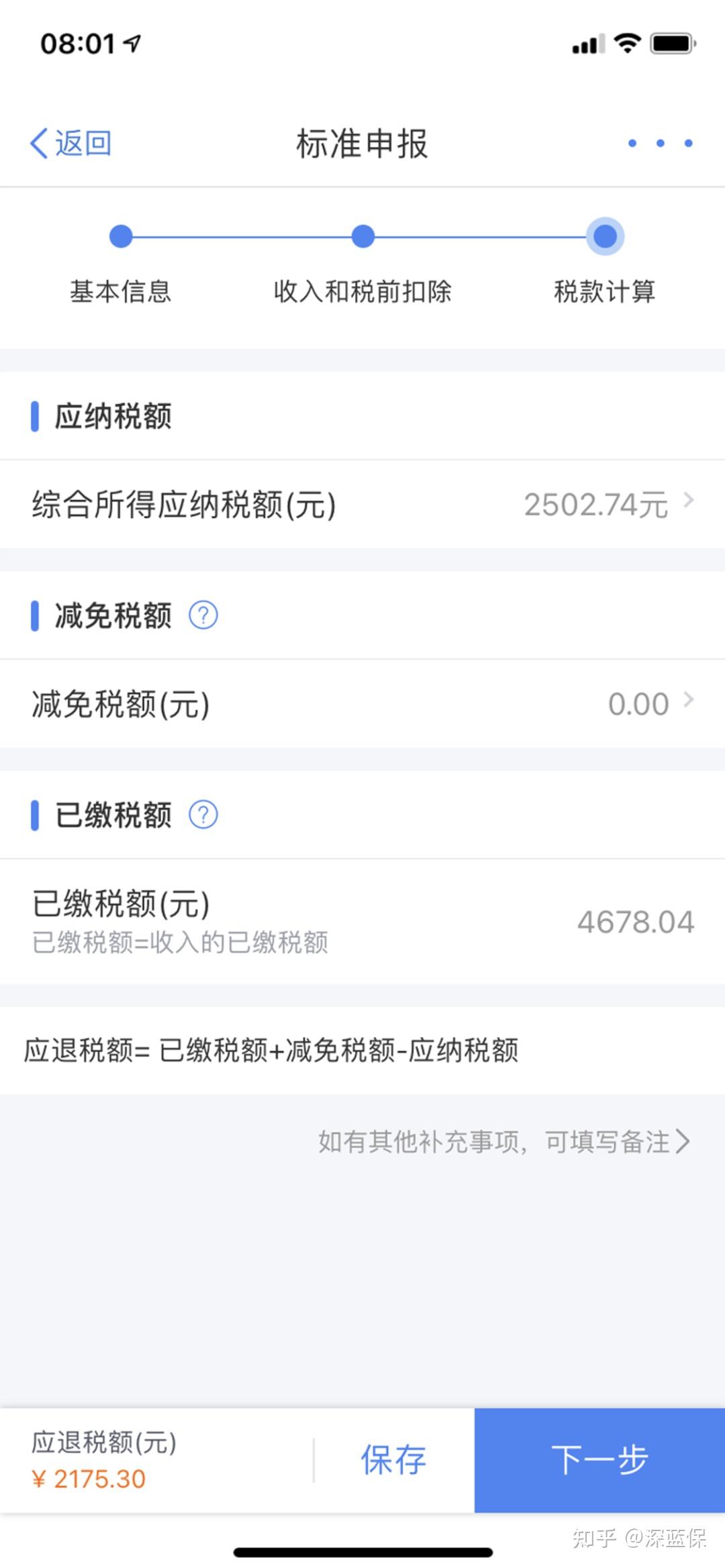Viewport: 725px width, 1568px height.
Task: Open 综合所得应纳税额 details row
Action: (x=362, y=505)
